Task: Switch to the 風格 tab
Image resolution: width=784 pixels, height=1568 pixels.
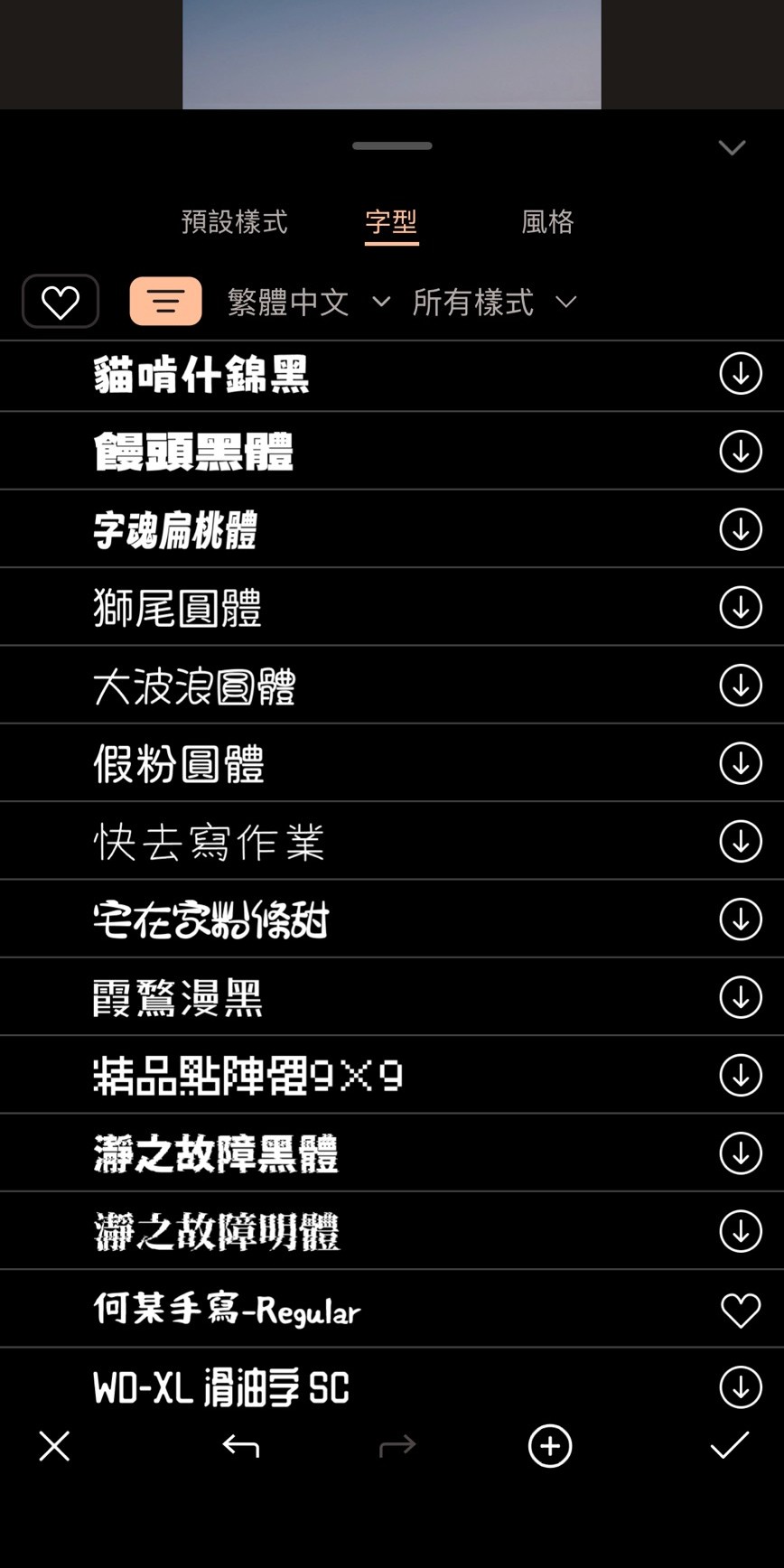Action: click(547, 222)
